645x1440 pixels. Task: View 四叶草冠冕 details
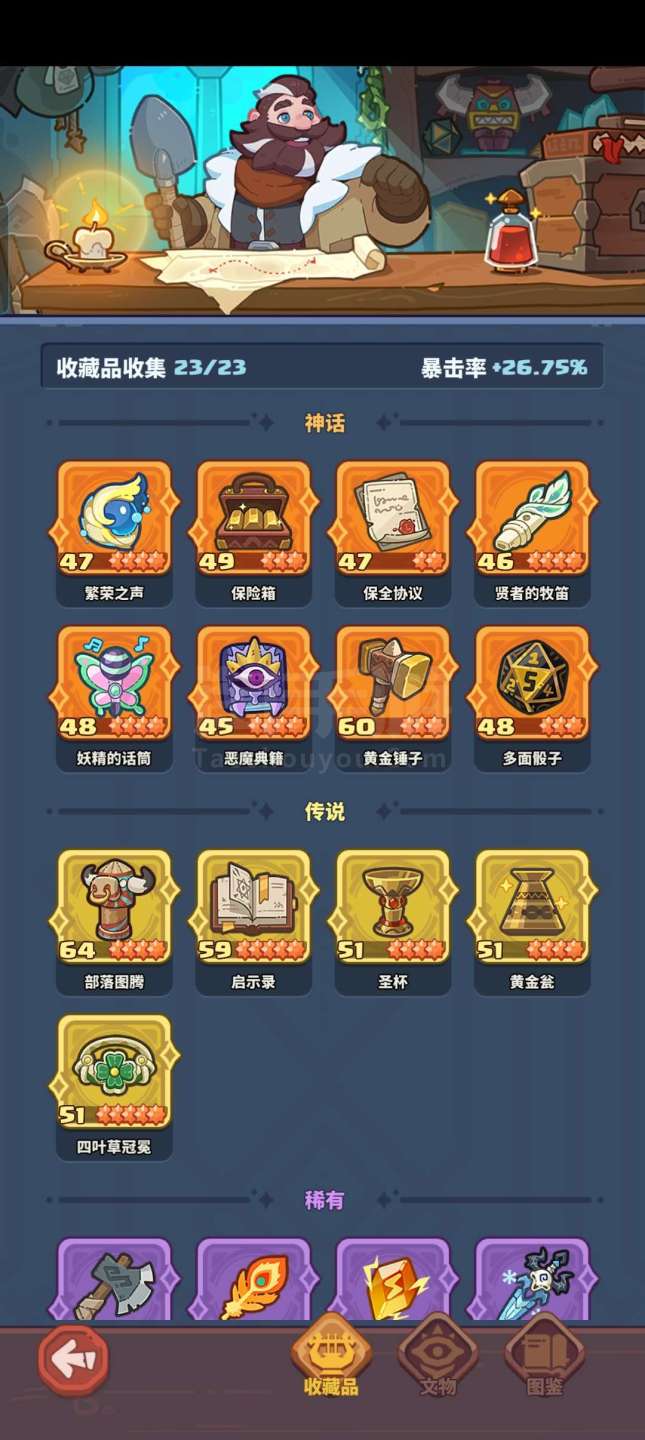click(114, 1074)
